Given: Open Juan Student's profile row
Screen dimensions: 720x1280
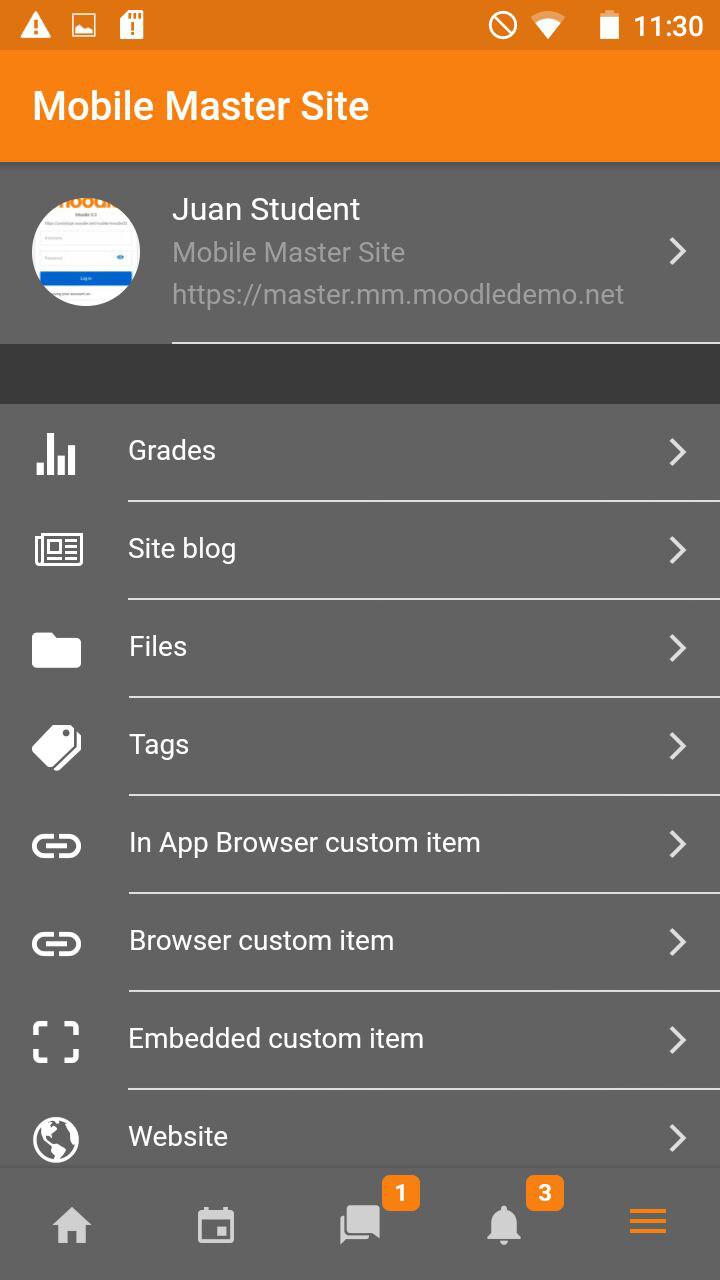Looking at the screenshot, I should pyautogui.click(x=360, y=252).
